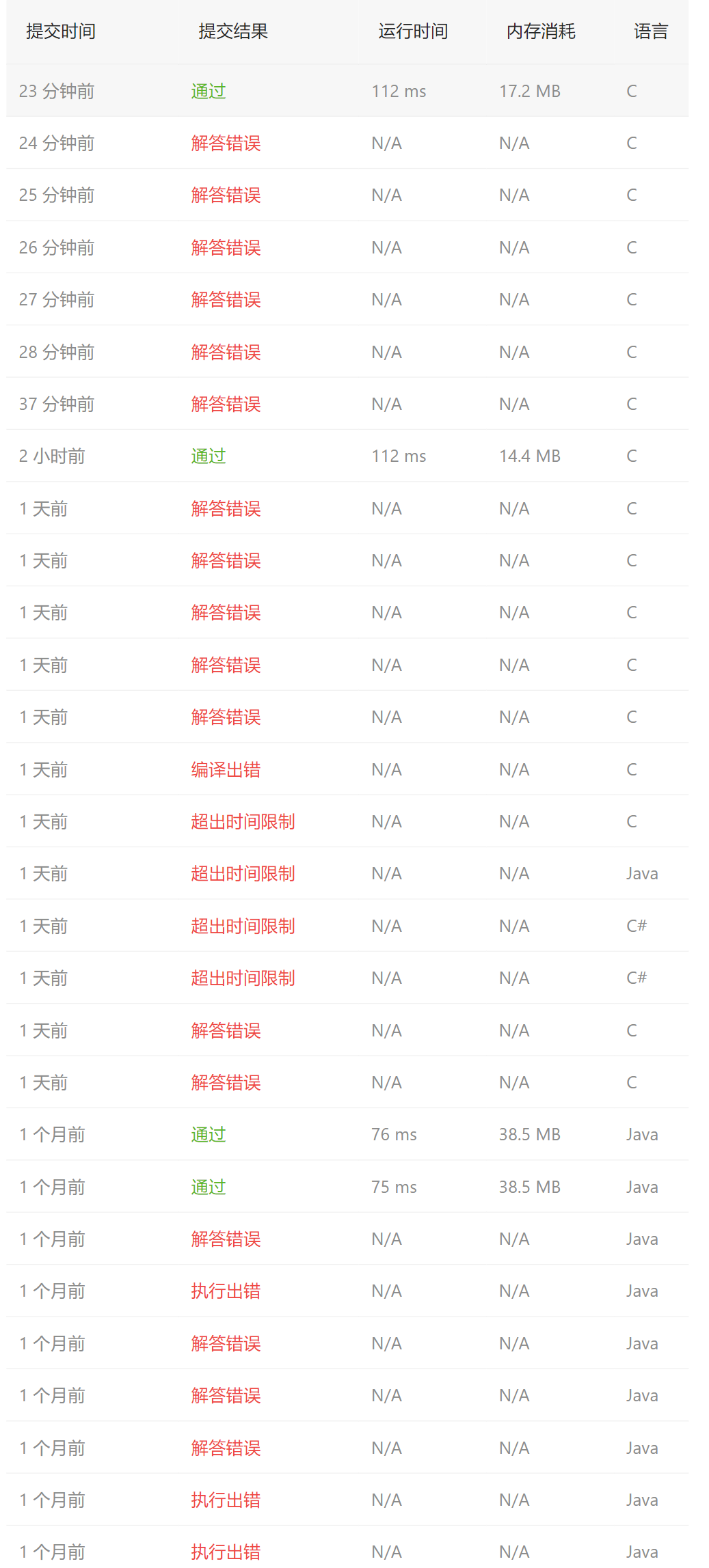Open the 通过 submission with 76 ms

[x=209, y=1134]
